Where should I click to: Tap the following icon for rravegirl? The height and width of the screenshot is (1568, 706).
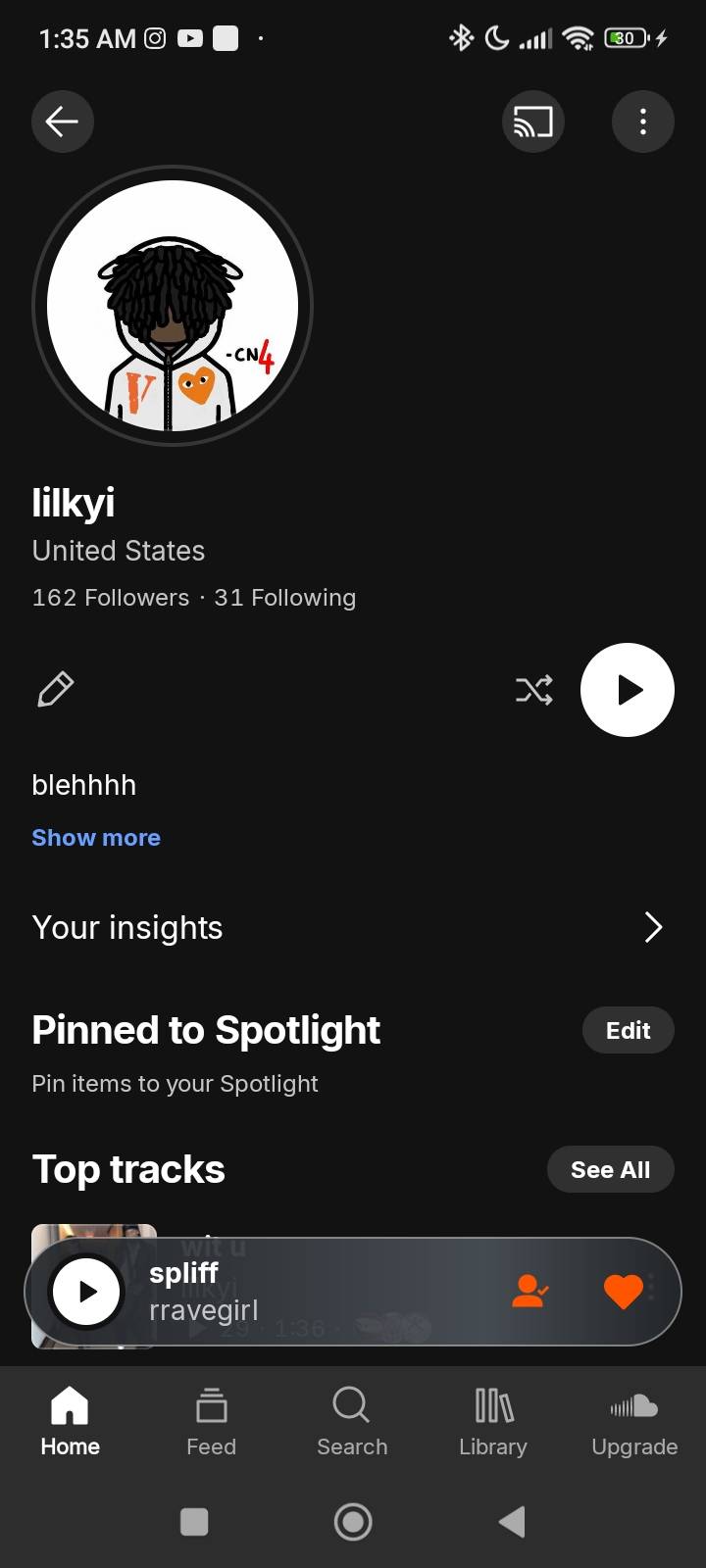(530, 1292)
